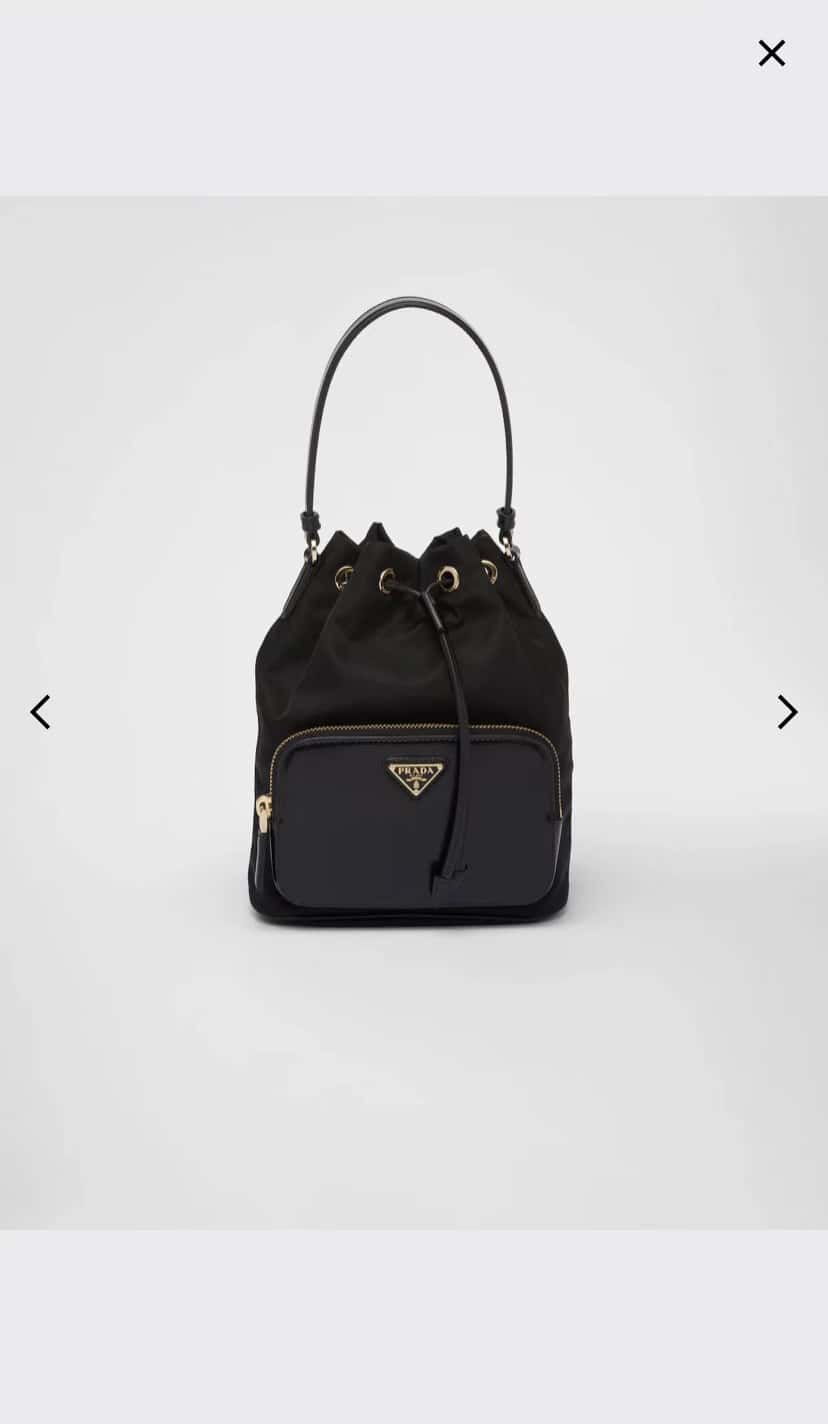Close the full-screen image viewer
The width and height of the screenshot is (828, 1424).
771,53
